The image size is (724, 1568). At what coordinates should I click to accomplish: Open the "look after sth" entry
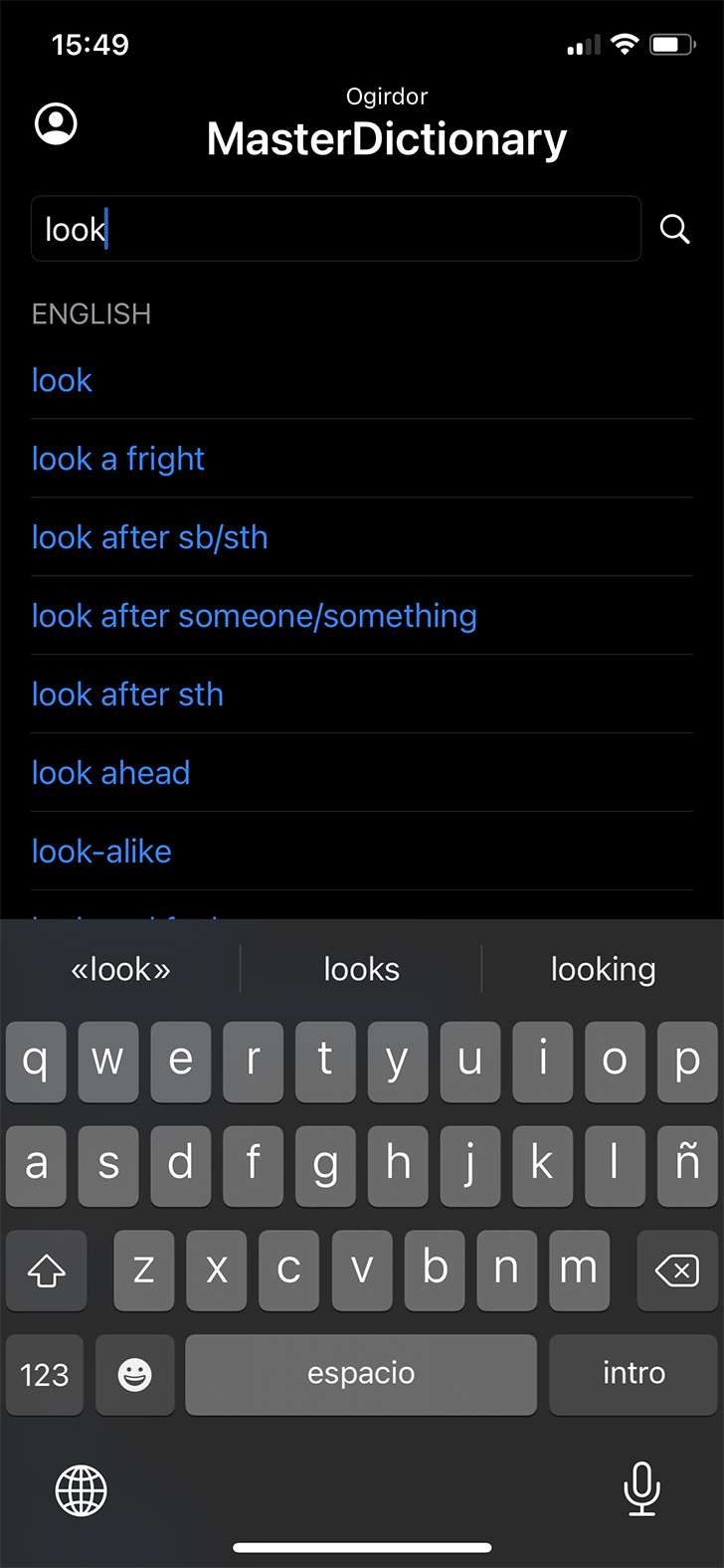click(127, 694)
